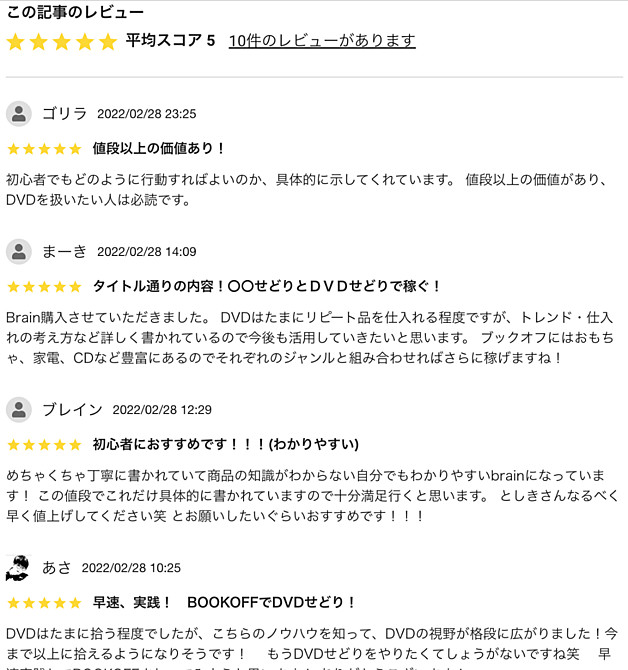Open reviewer あさ's profile
The height and width of the screenshot is (670, 628).
coord(56,567)
